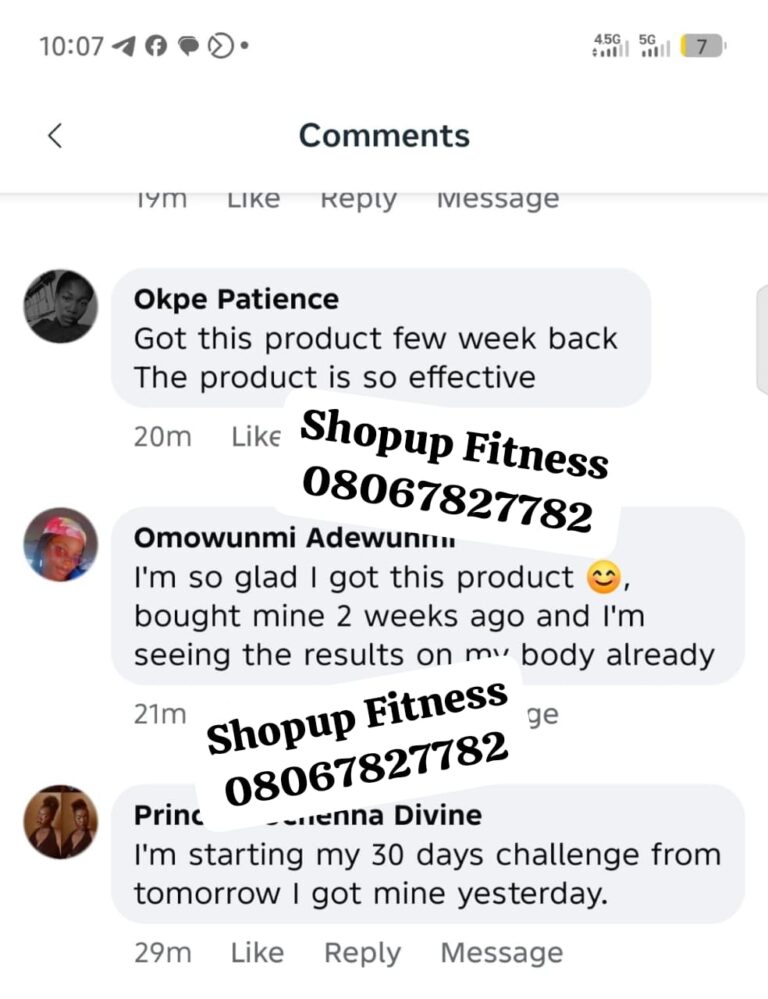Open Okpe Patience's profile picture
The image size is (768, 999).
point(60,306)
